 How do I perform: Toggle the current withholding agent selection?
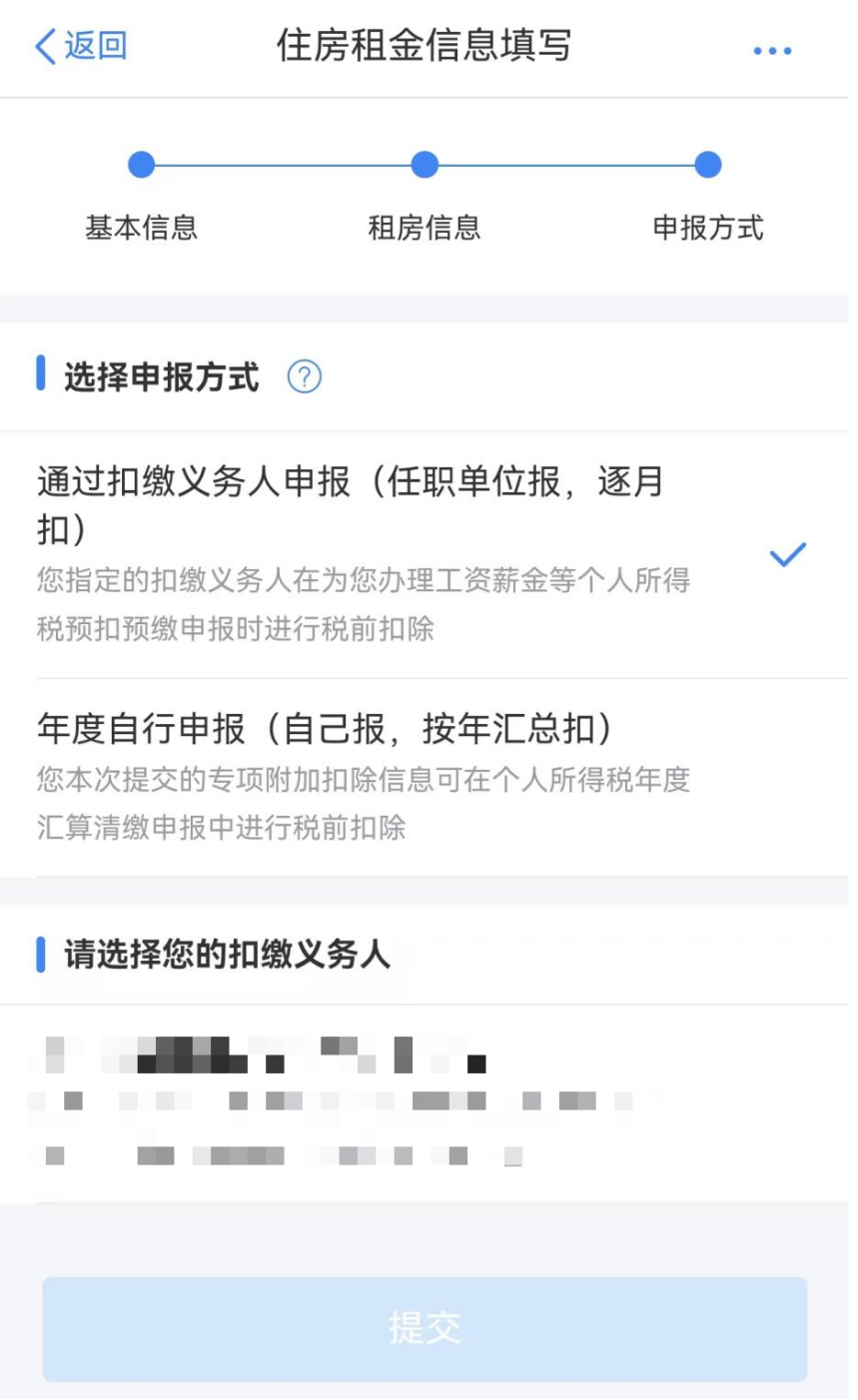400,1088
